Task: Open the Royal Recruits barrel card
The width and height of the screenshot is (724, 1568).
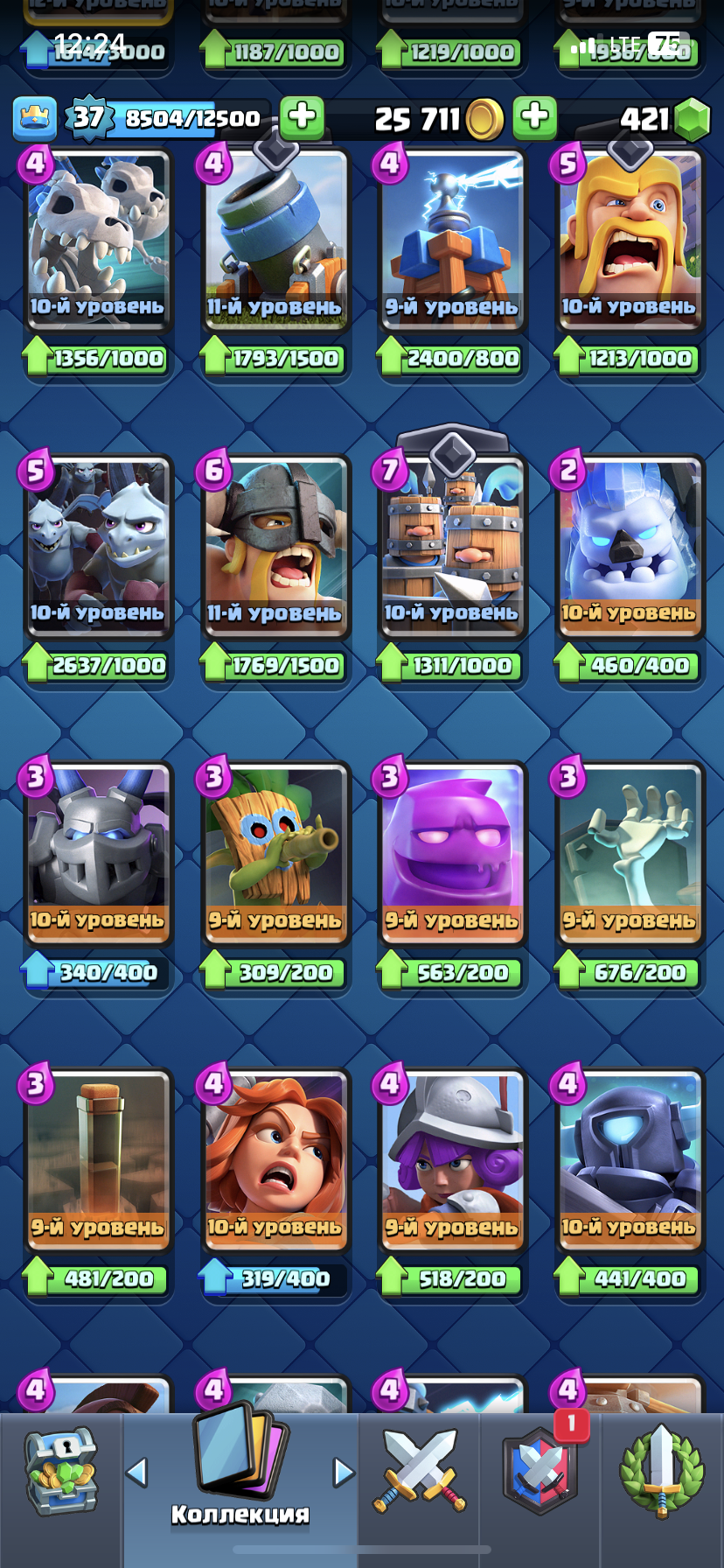Action: point(452,546)
